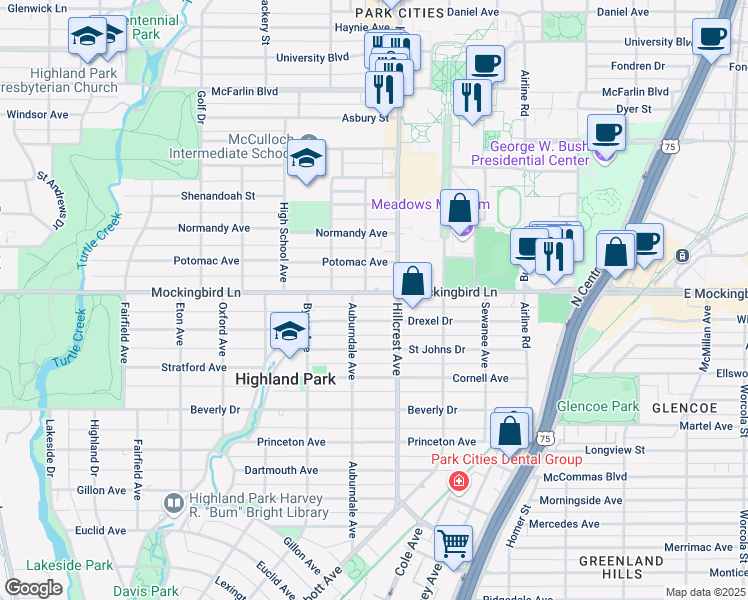Select the coffee cup marker near University Blvd
This screenshot has height=600, width=748.
pyautogui.click(x=712, y=38)
